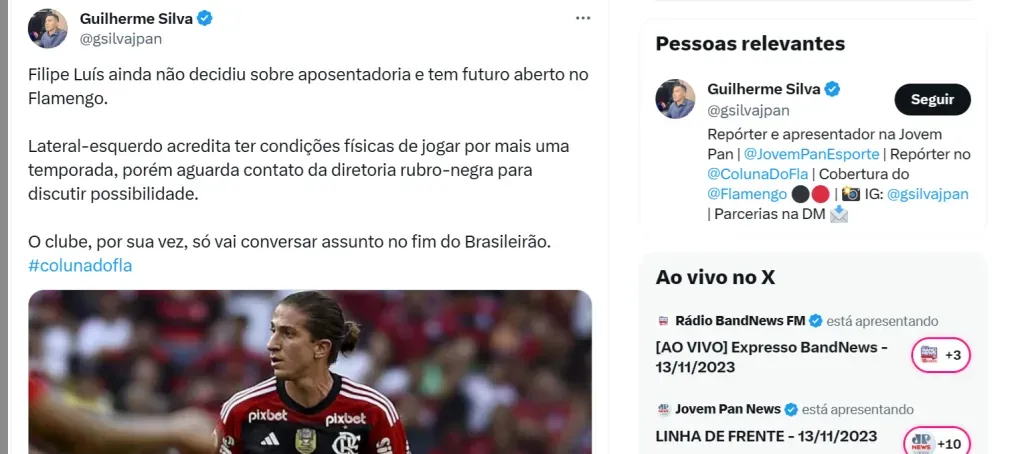1024x454 pixels.
Task: Open Guilherme Silva's profile from tweet header
Action: click(x=134, y=19)
